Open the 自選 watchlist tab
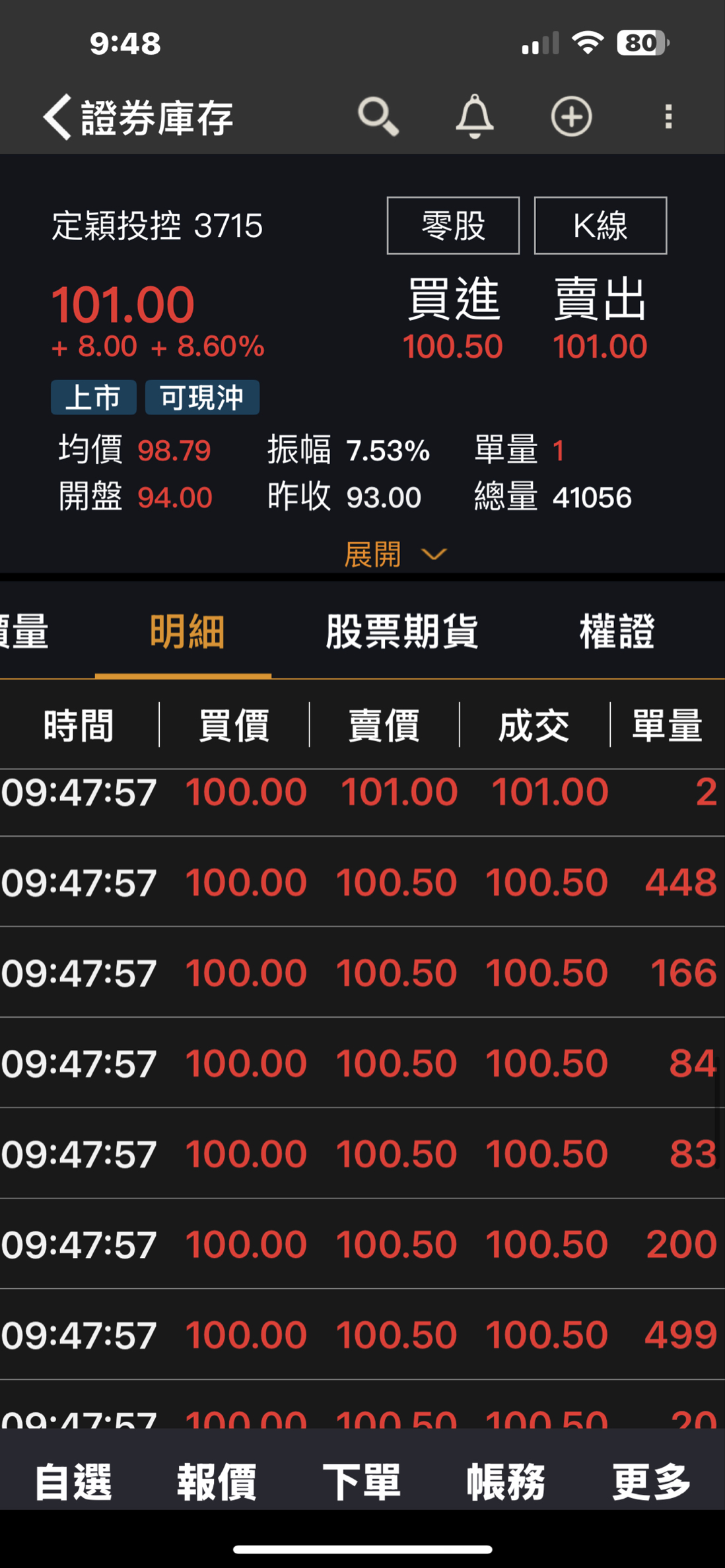 tap(73, 1482)
